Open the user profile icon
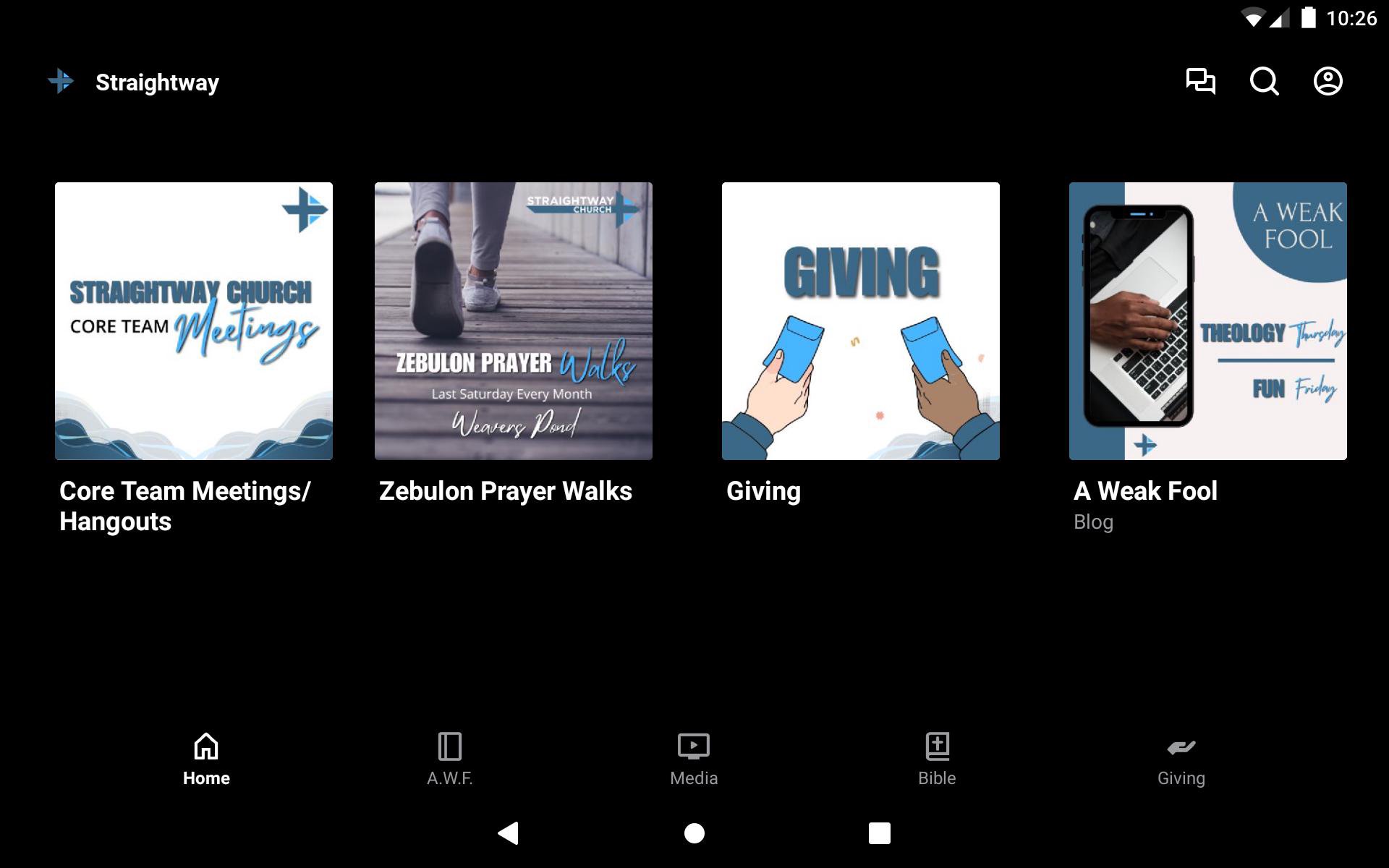Image resolution: width=1389 pixels, height=868 pixels. [1328, 81]
